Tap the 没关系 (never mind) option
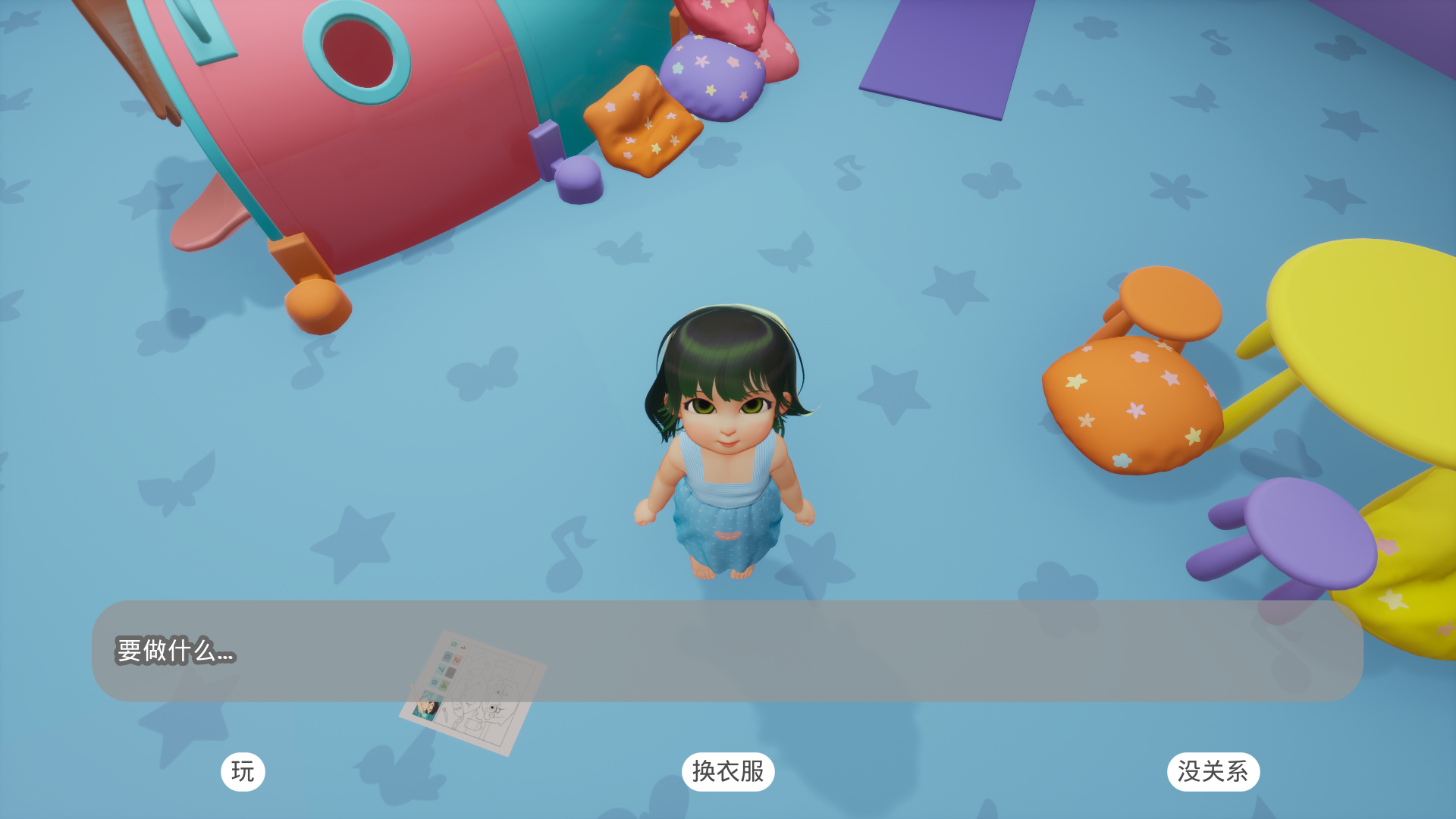Image resolution: width=1456 pixels, height=819 pixels. [1213, 772]
